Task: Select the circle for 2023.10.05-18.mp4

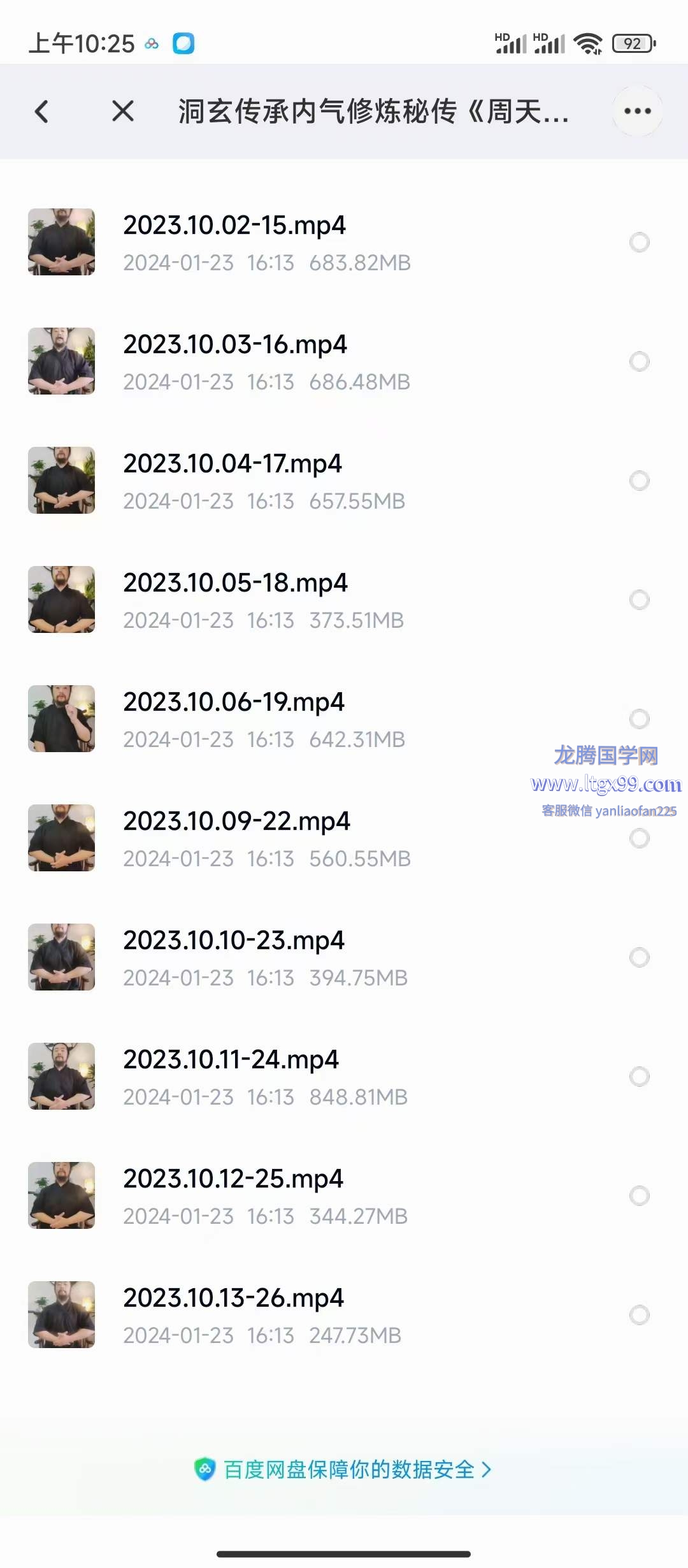Action: click(x=639, y=600)
